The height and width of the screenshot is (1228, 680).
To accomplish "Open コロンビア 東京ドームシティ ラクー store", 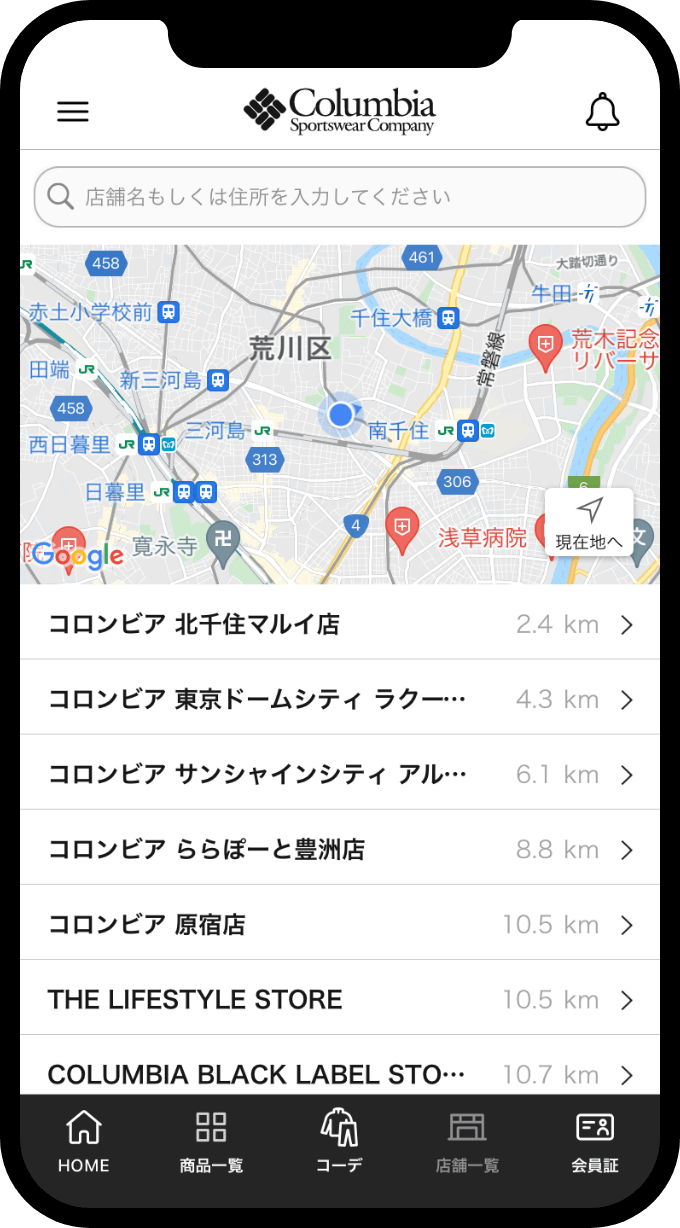I will (x=340, y=700).
